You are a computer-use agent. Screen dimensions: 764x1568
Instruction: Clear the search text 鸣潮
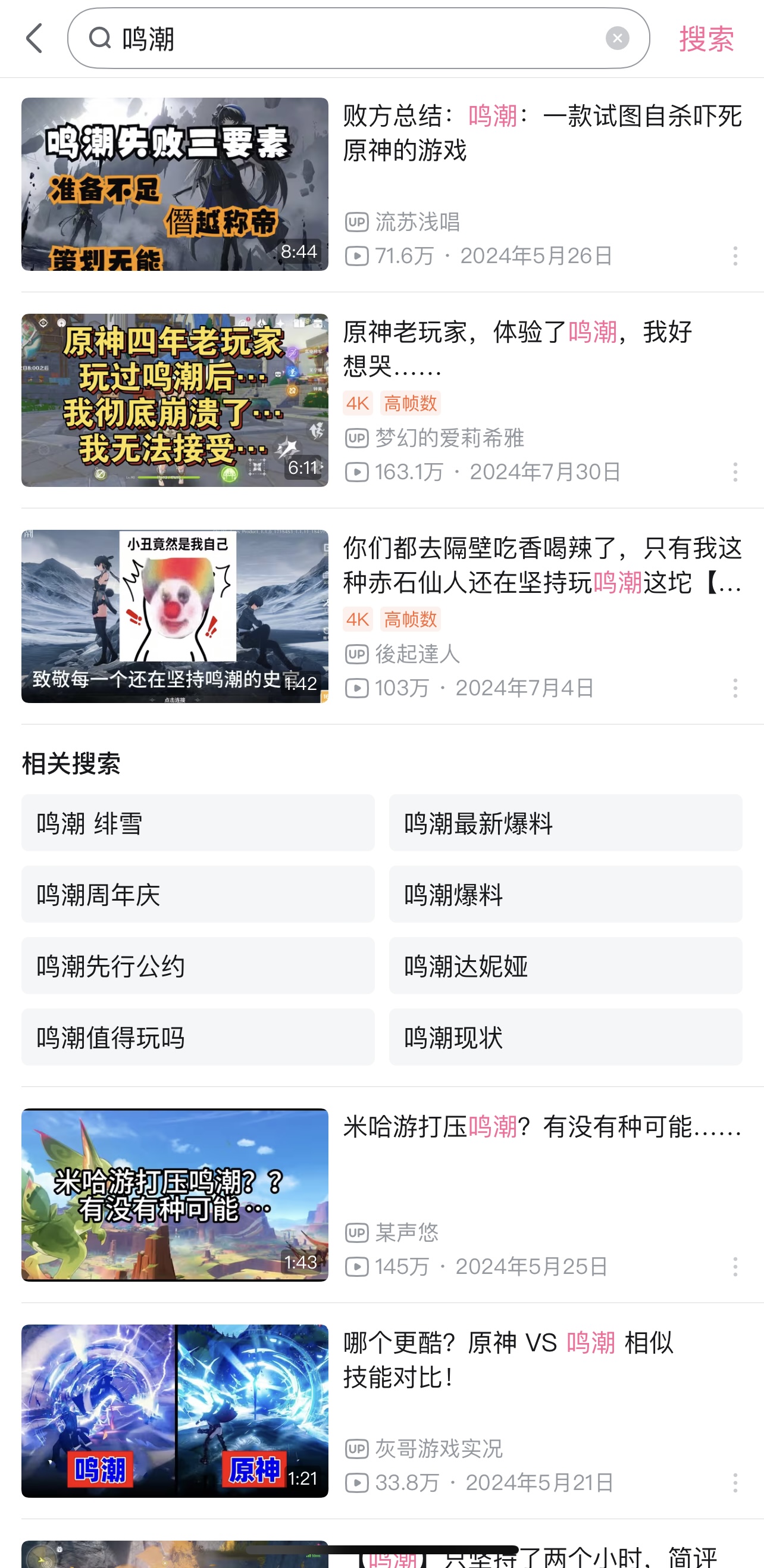coord(617,38)
